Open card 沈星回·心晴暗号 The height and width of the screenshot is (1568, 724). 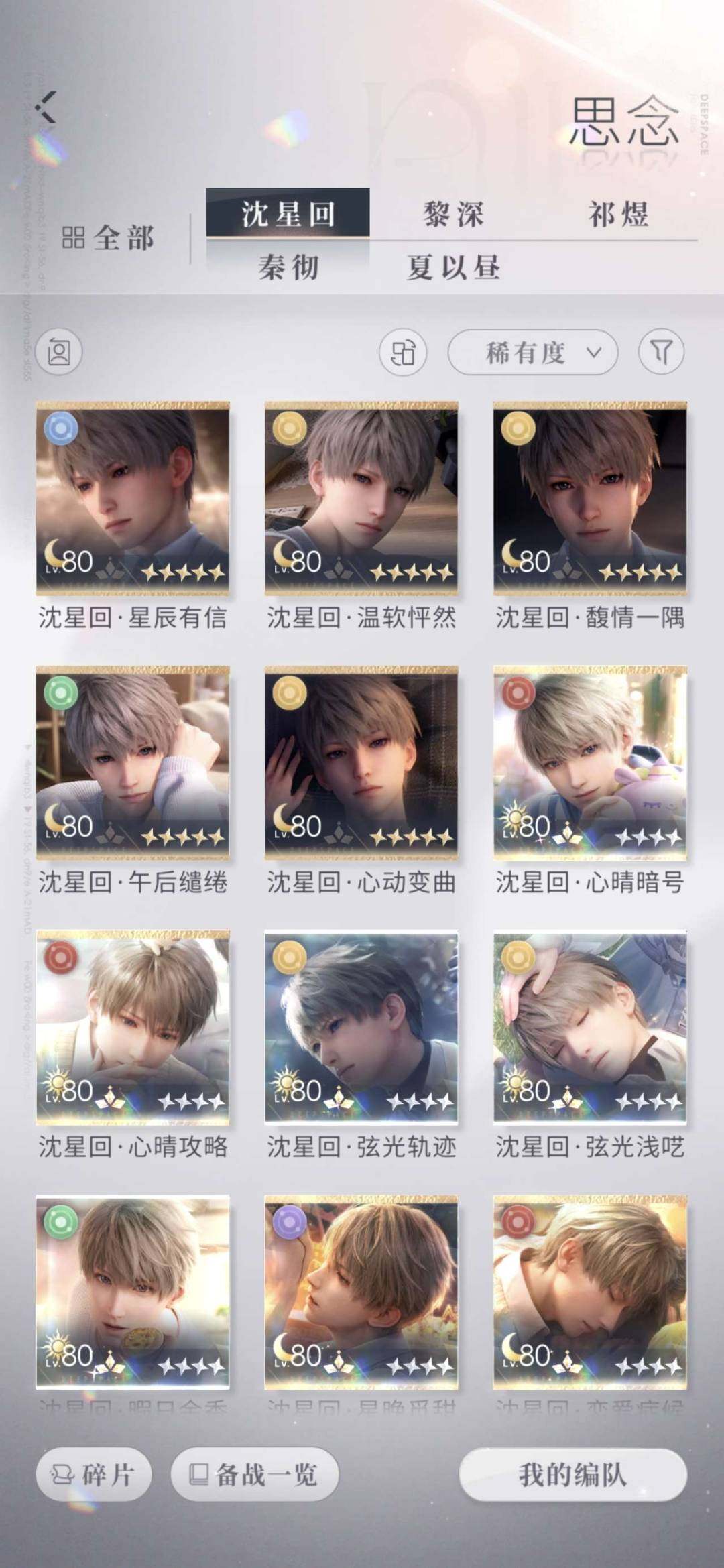(590, 763)
